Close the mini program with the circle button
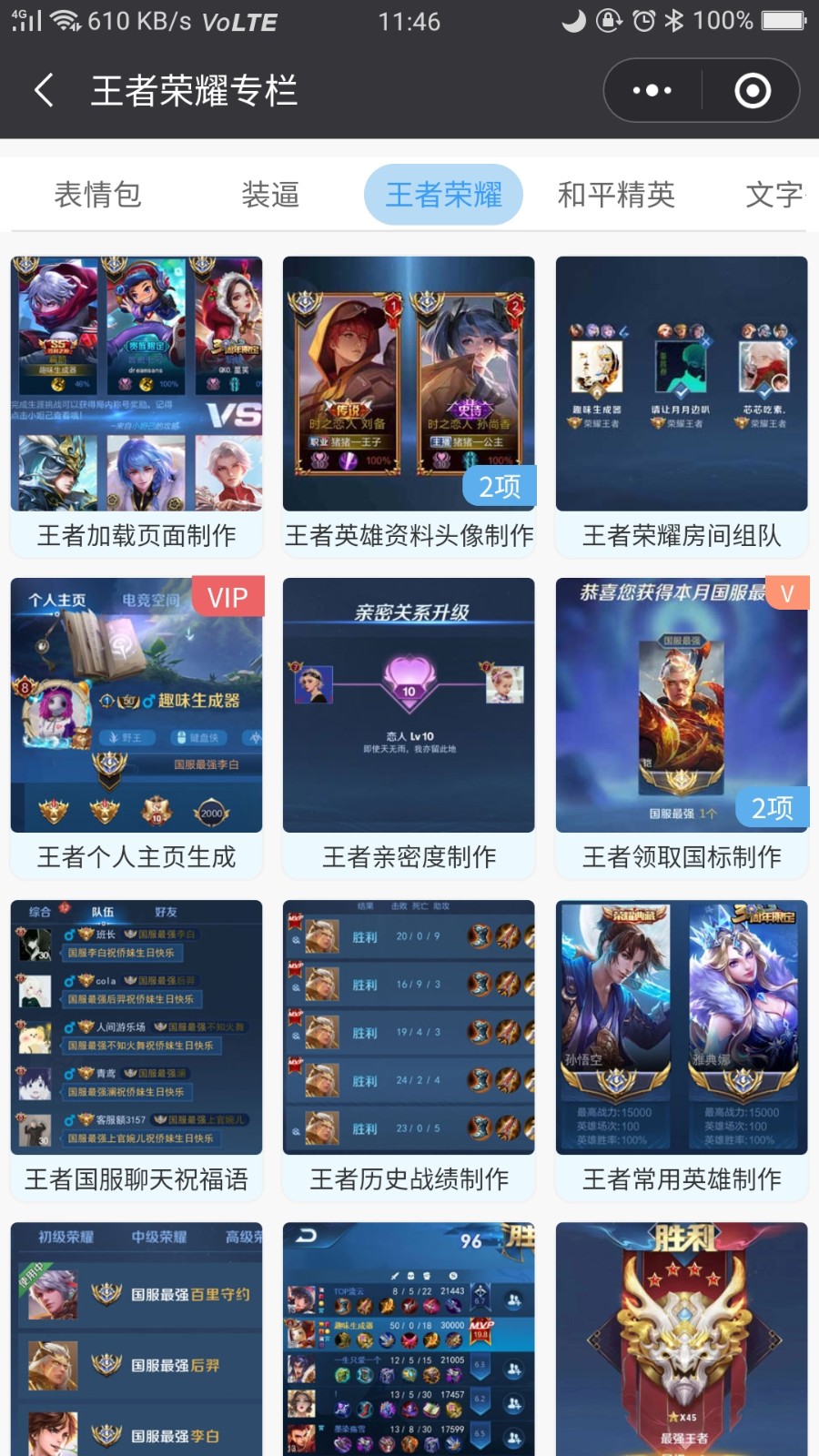The height and width of the screenshot is (1456, 819). [753, 90]
